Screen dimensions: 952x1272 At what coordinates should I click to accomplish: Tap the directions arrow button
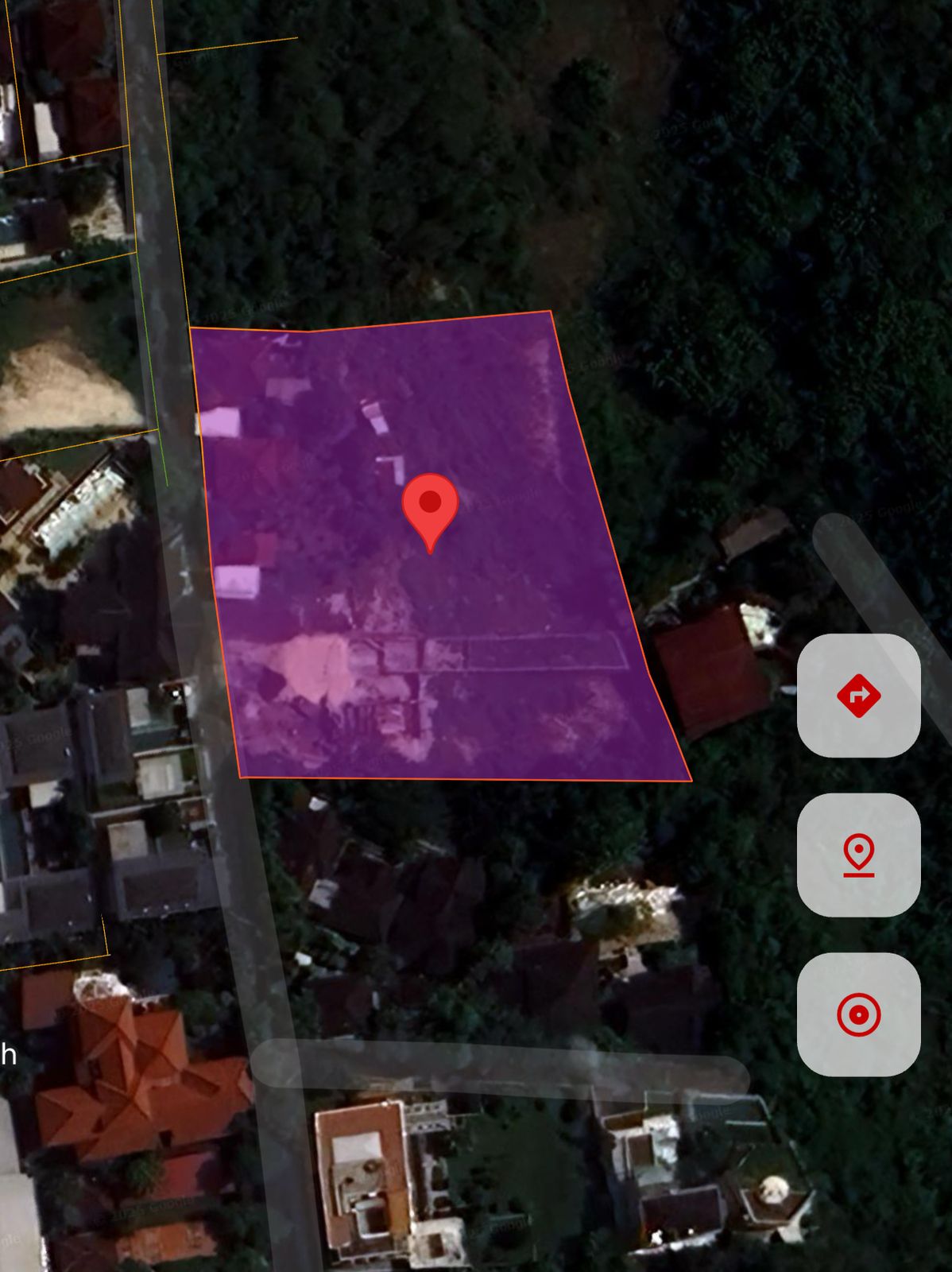click(x=858, y=696)
